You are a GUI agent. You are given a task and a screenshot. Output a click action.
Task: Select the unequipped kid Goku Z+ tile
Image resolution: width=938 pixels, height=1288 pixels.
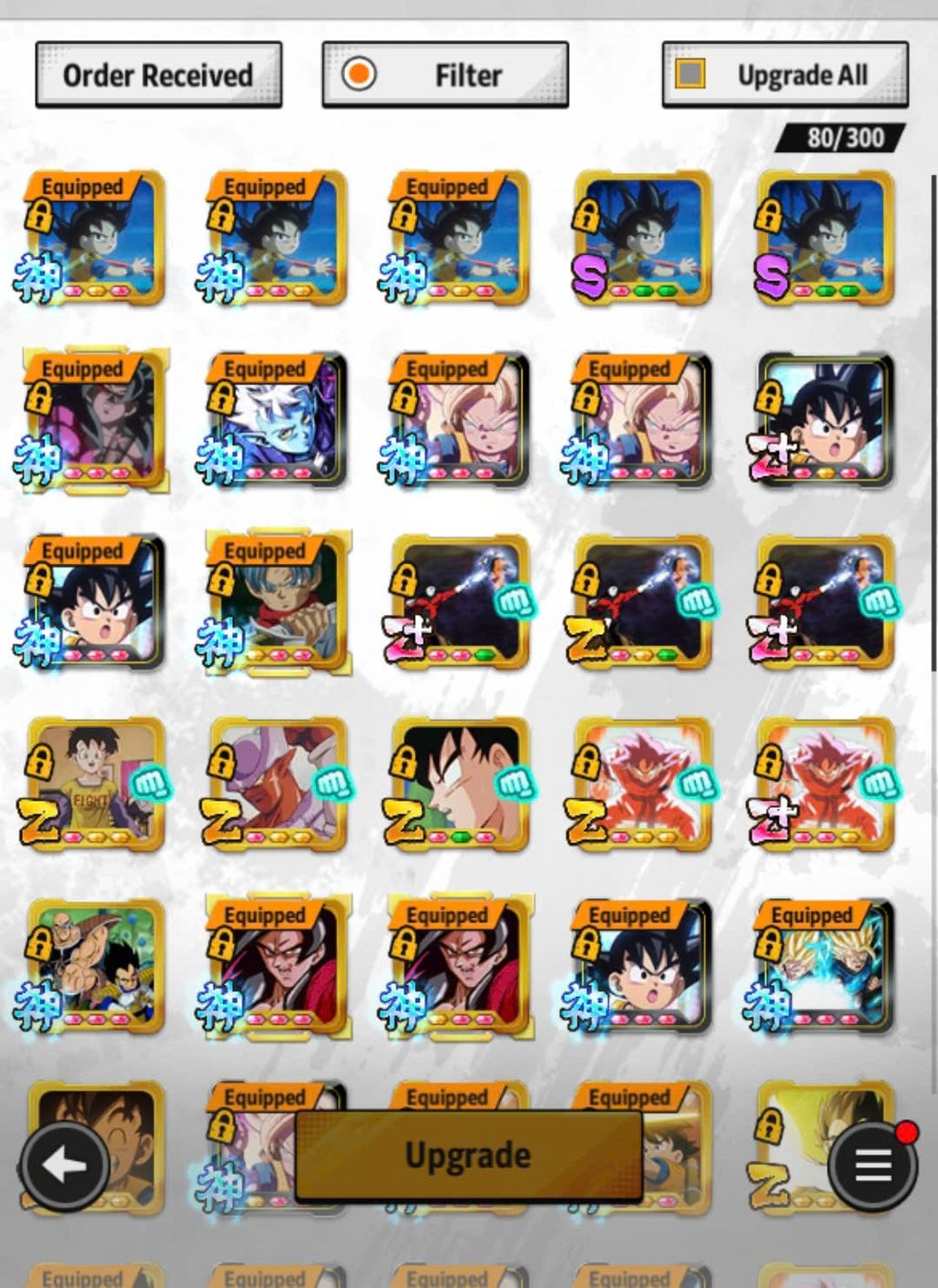825,421
